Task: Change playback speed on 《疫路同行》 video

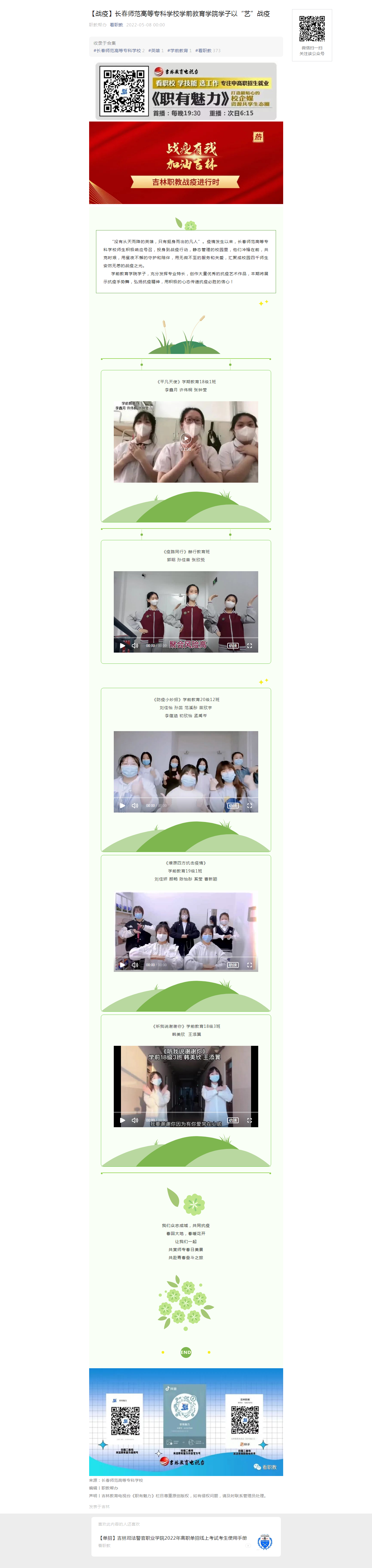Action: point(233,645)
